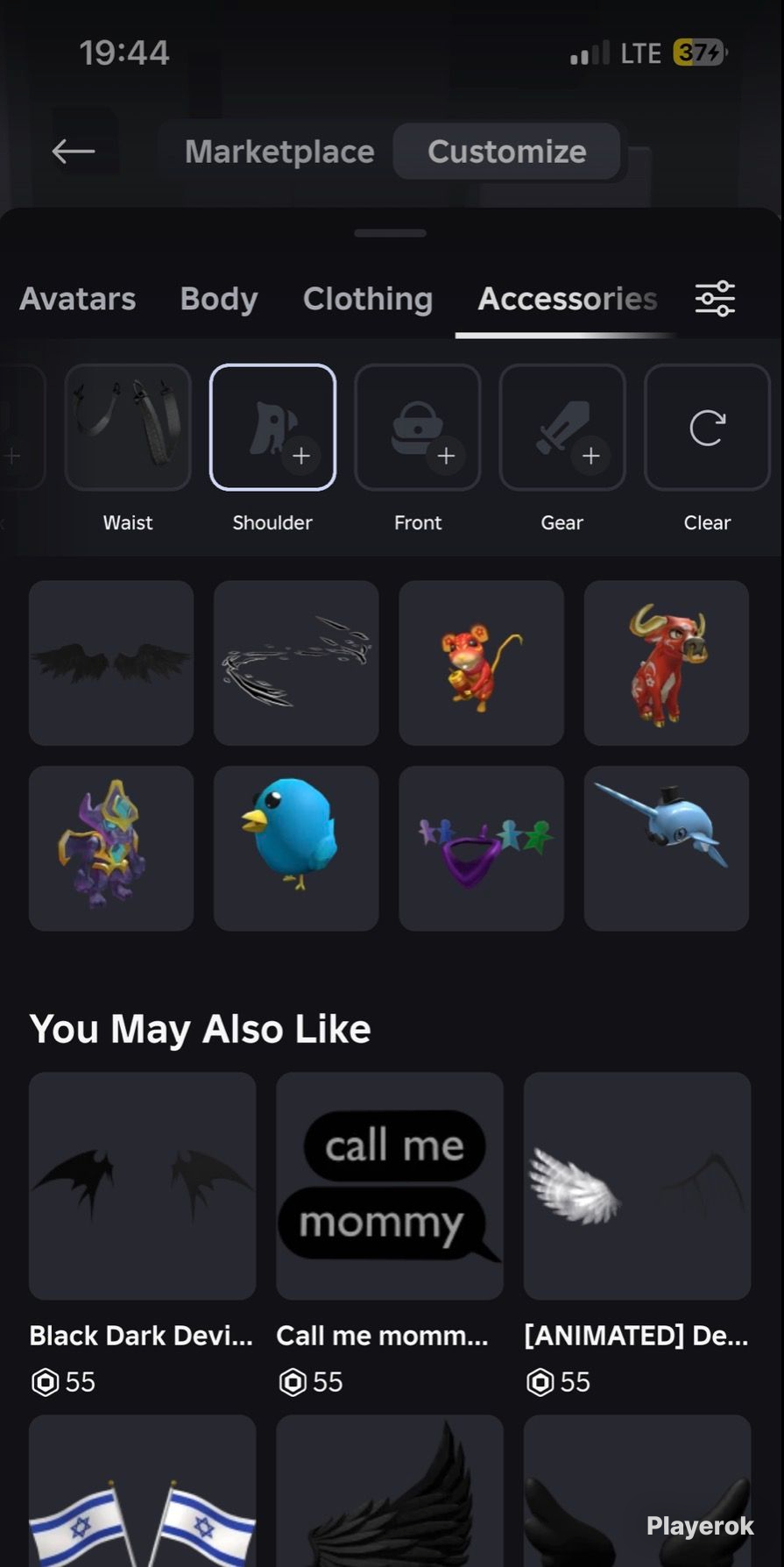Equip the red ox shoulder pet
This screenshot has height=1567, width=784.
pyautogui.click(x=667, y=663)
